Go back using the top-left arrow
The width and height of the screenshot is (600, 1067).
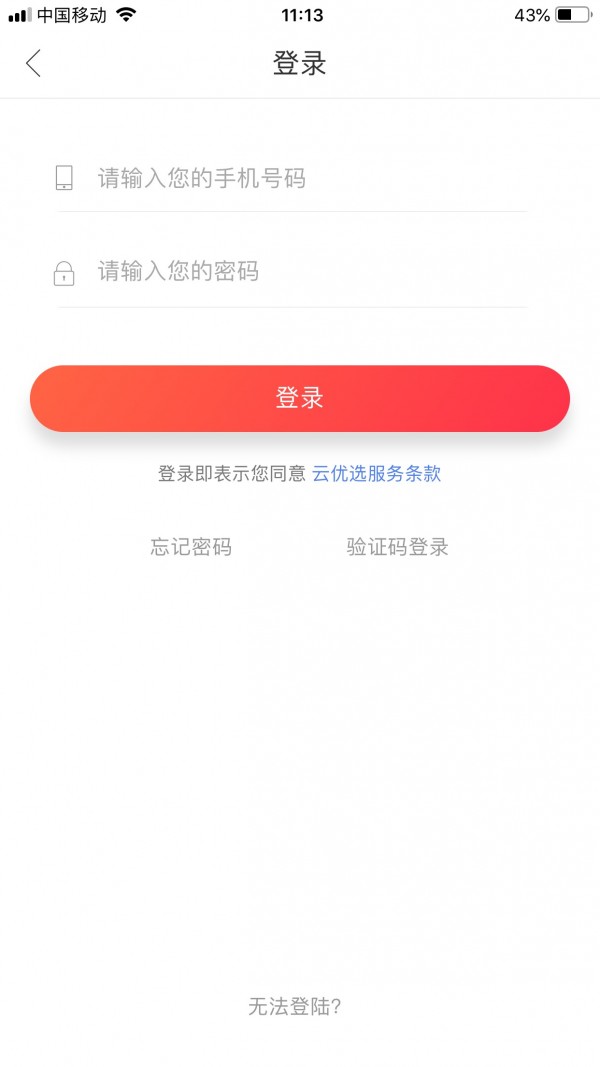point(33,63)
